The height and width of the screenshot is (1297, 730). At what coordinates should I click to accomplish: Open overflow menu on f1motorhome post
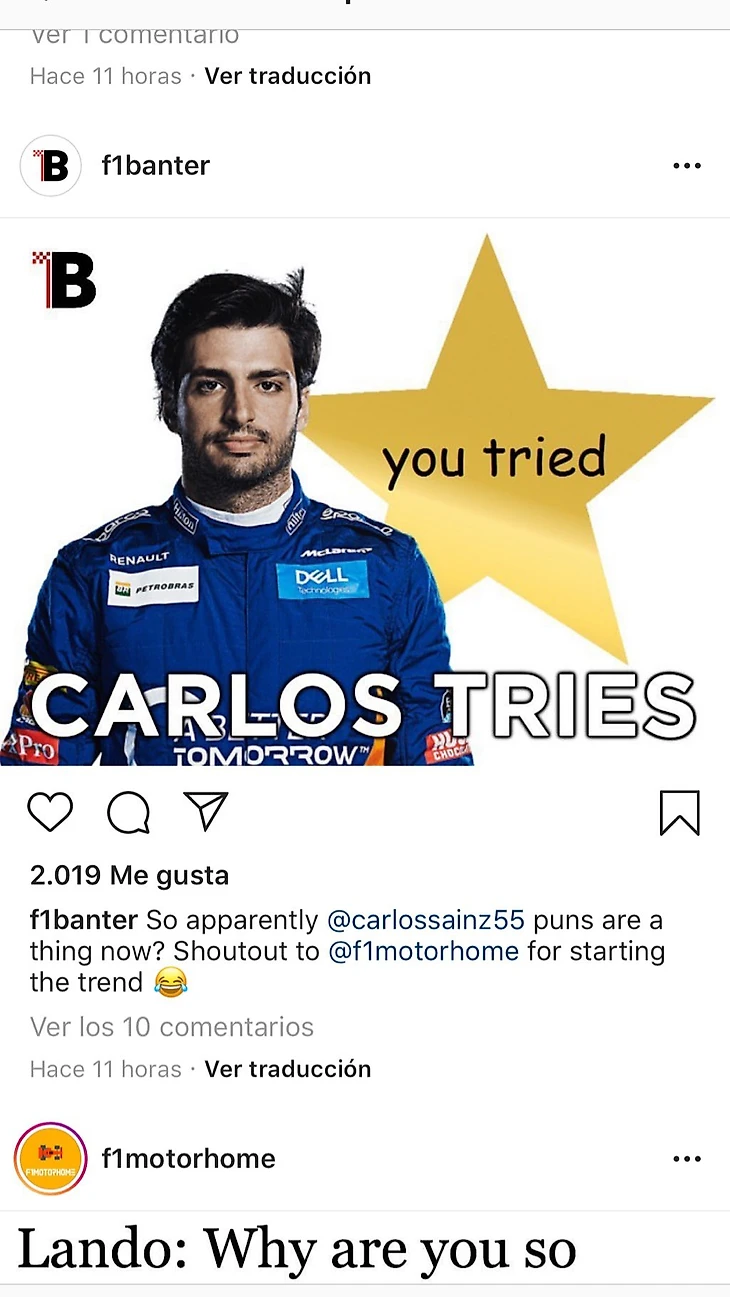(687, 1159)
